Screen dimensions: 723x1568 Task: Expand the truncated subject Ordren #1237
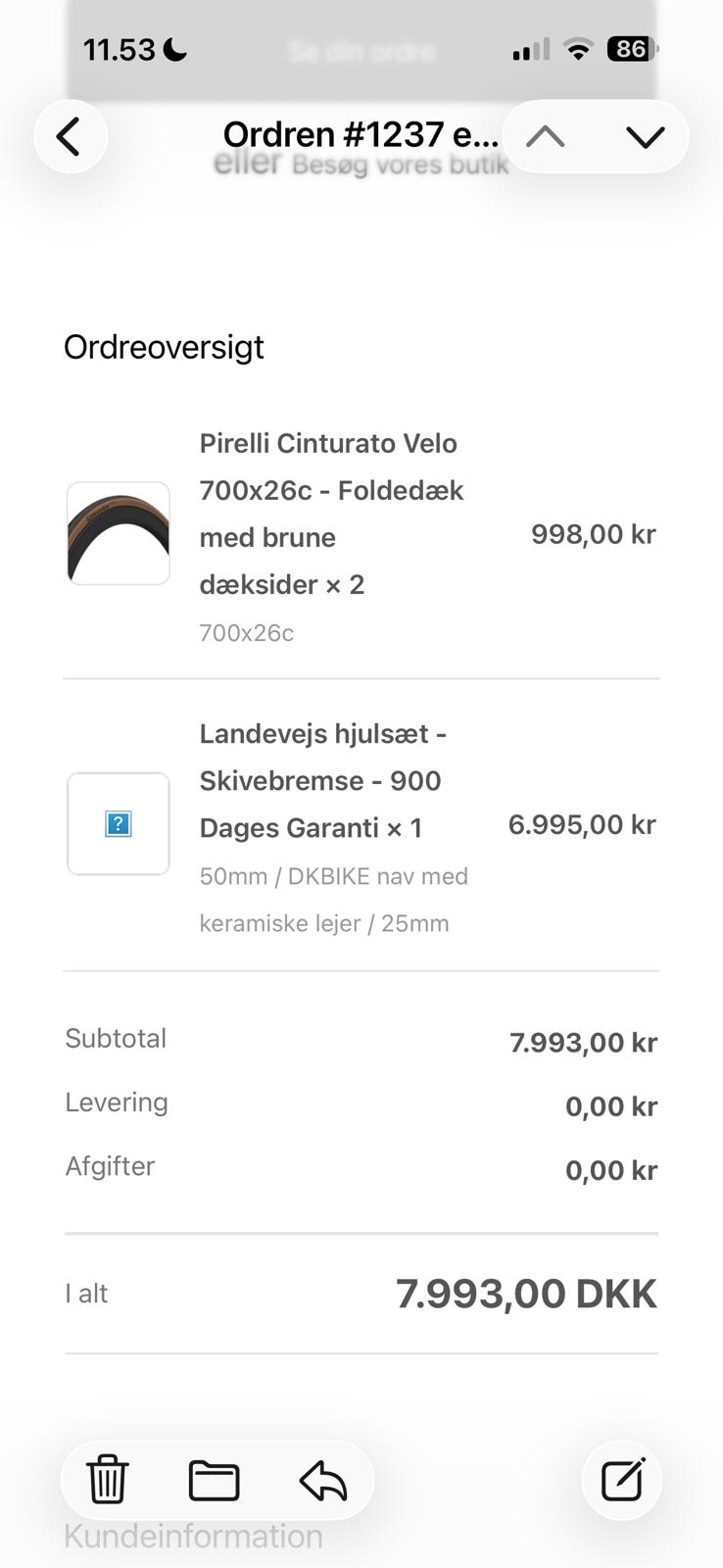tap(361, 133)
